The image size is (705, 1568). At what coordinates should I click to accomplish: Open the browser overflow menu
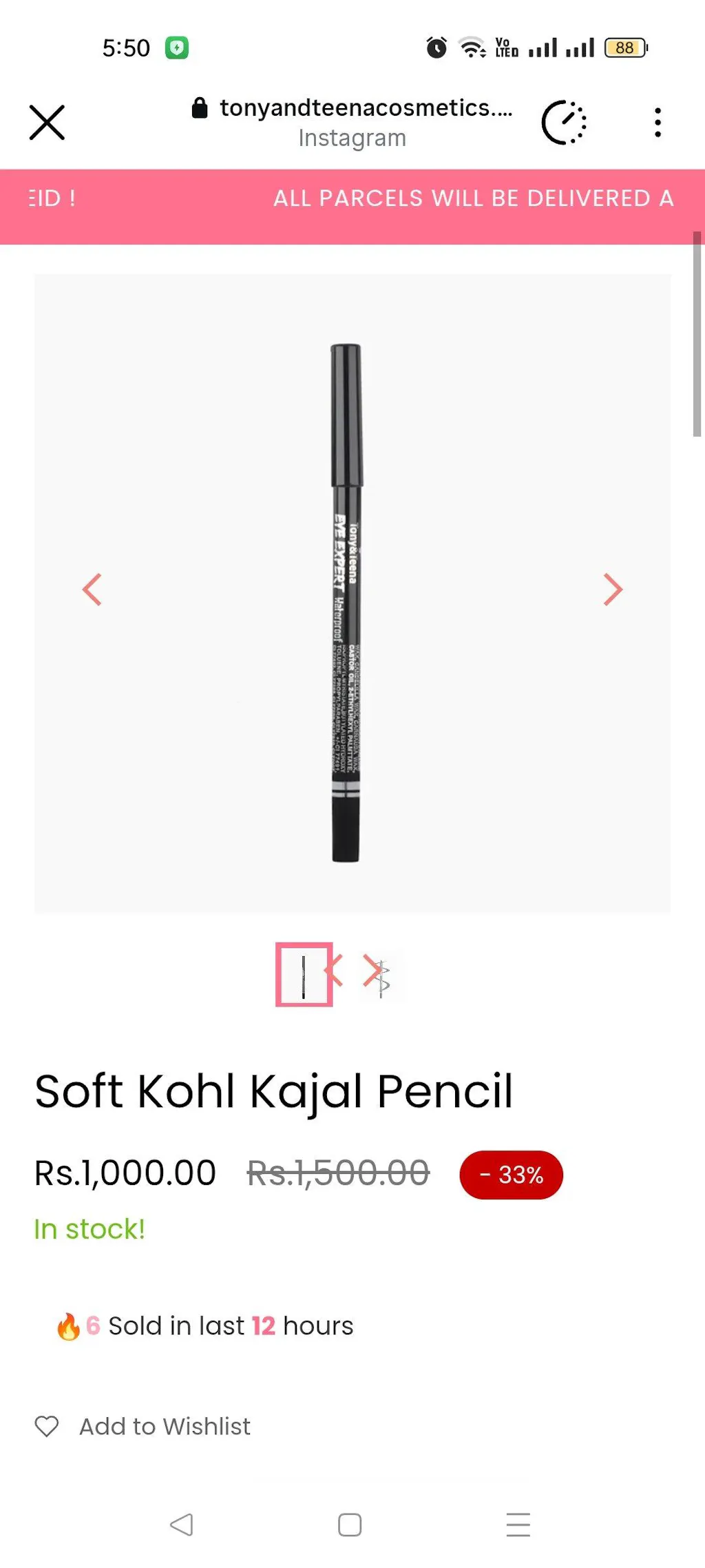(657, 123)
